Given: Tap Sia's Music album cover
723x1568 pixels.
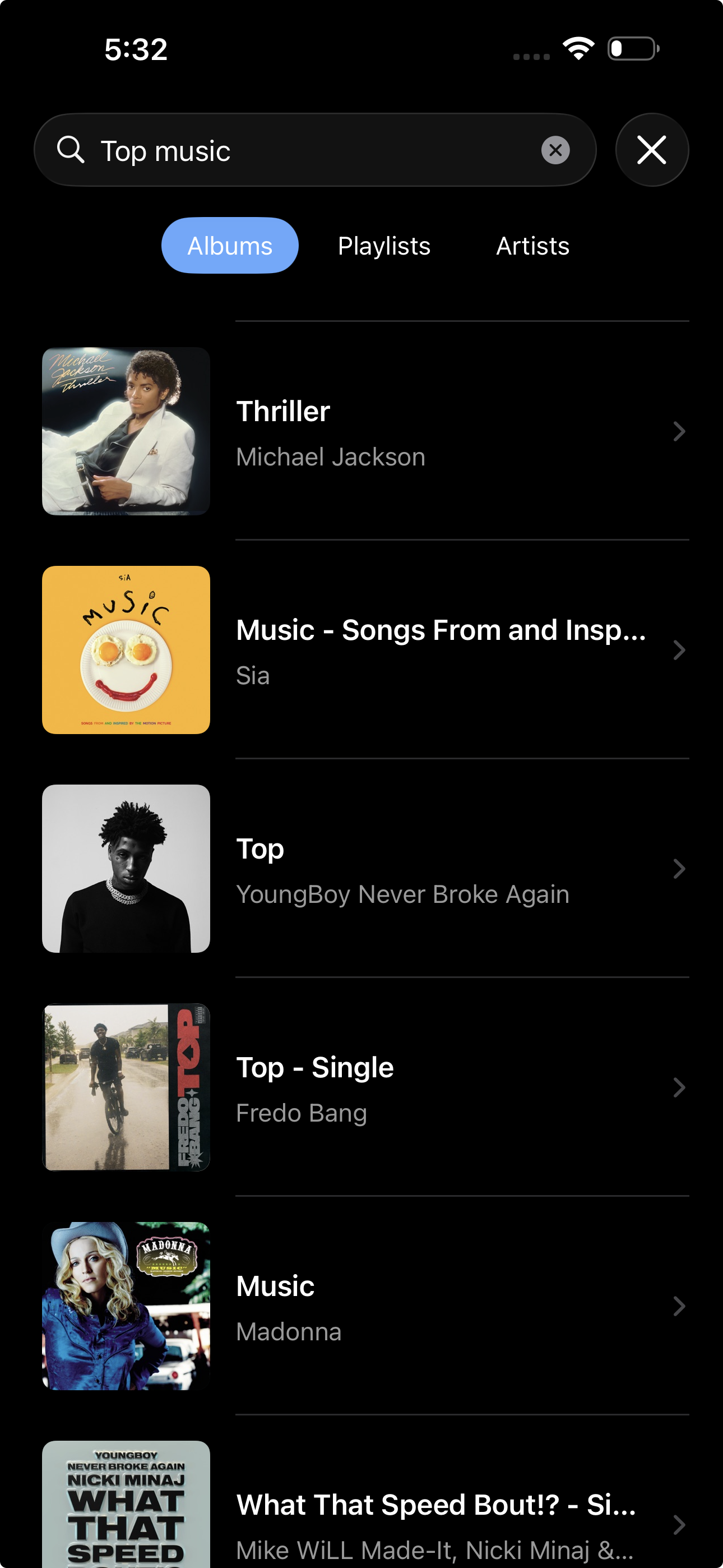Looking at the screenshot, I should 125,649.
